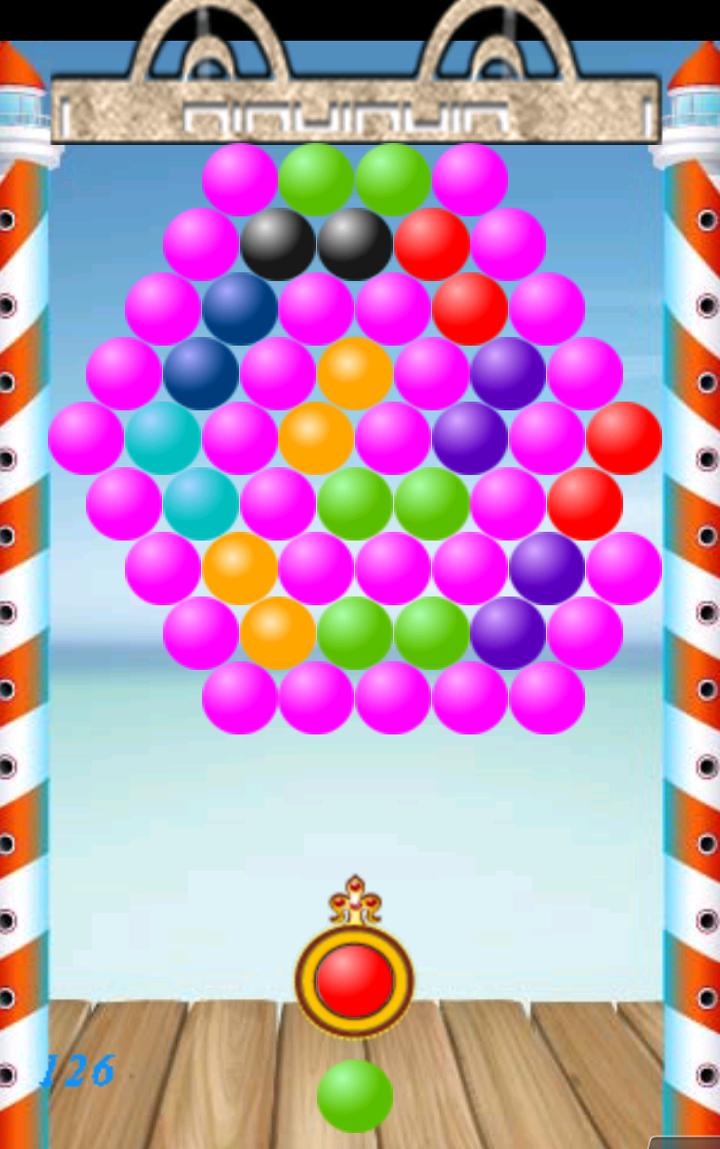This screenshot has height=1149, width=720.
Task: Swap to the queued green bubble below launcher
Action: (x=354, y=1096)
